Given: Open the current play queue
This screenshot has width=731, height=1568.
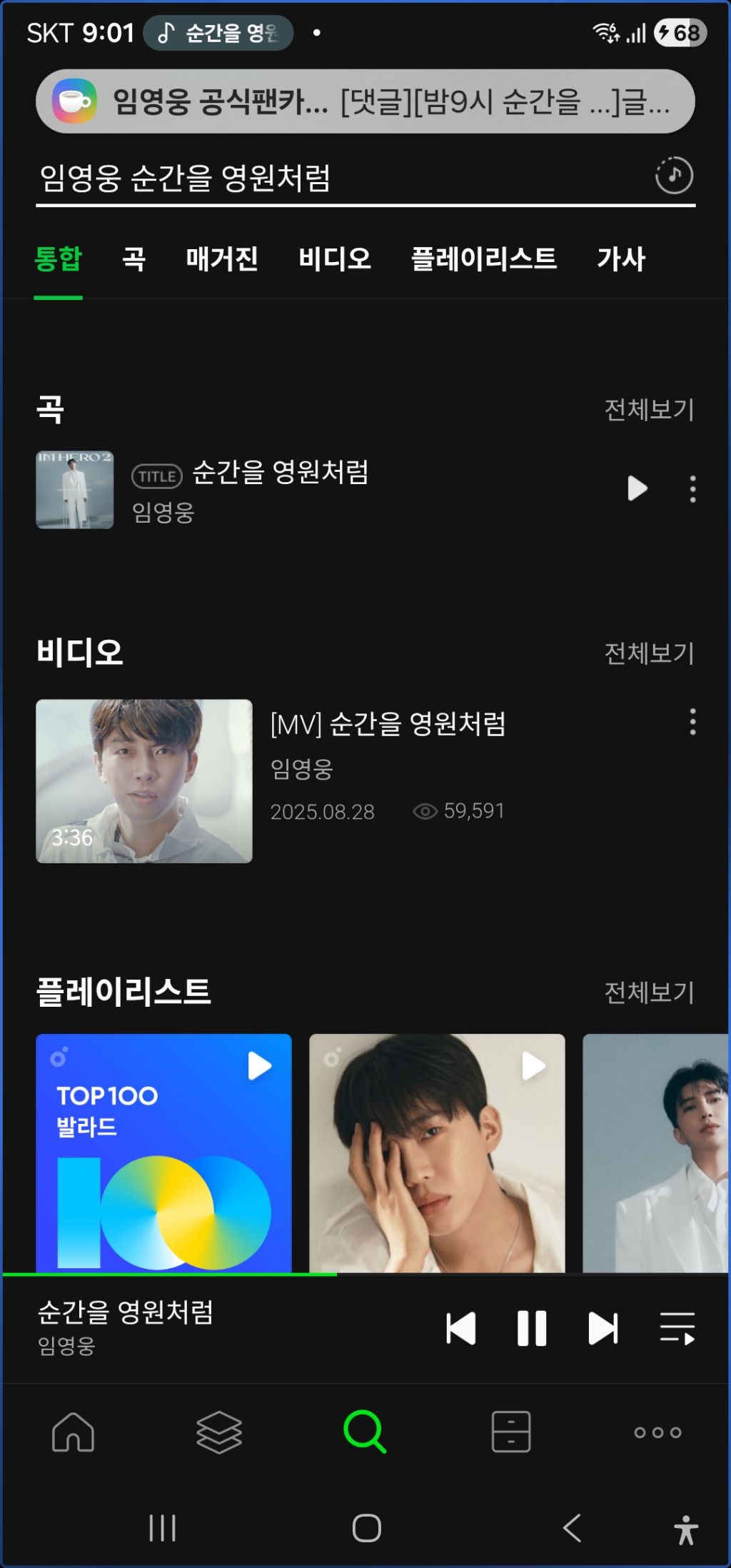Looking at the screenshot, I should [x=677, y=1328].
